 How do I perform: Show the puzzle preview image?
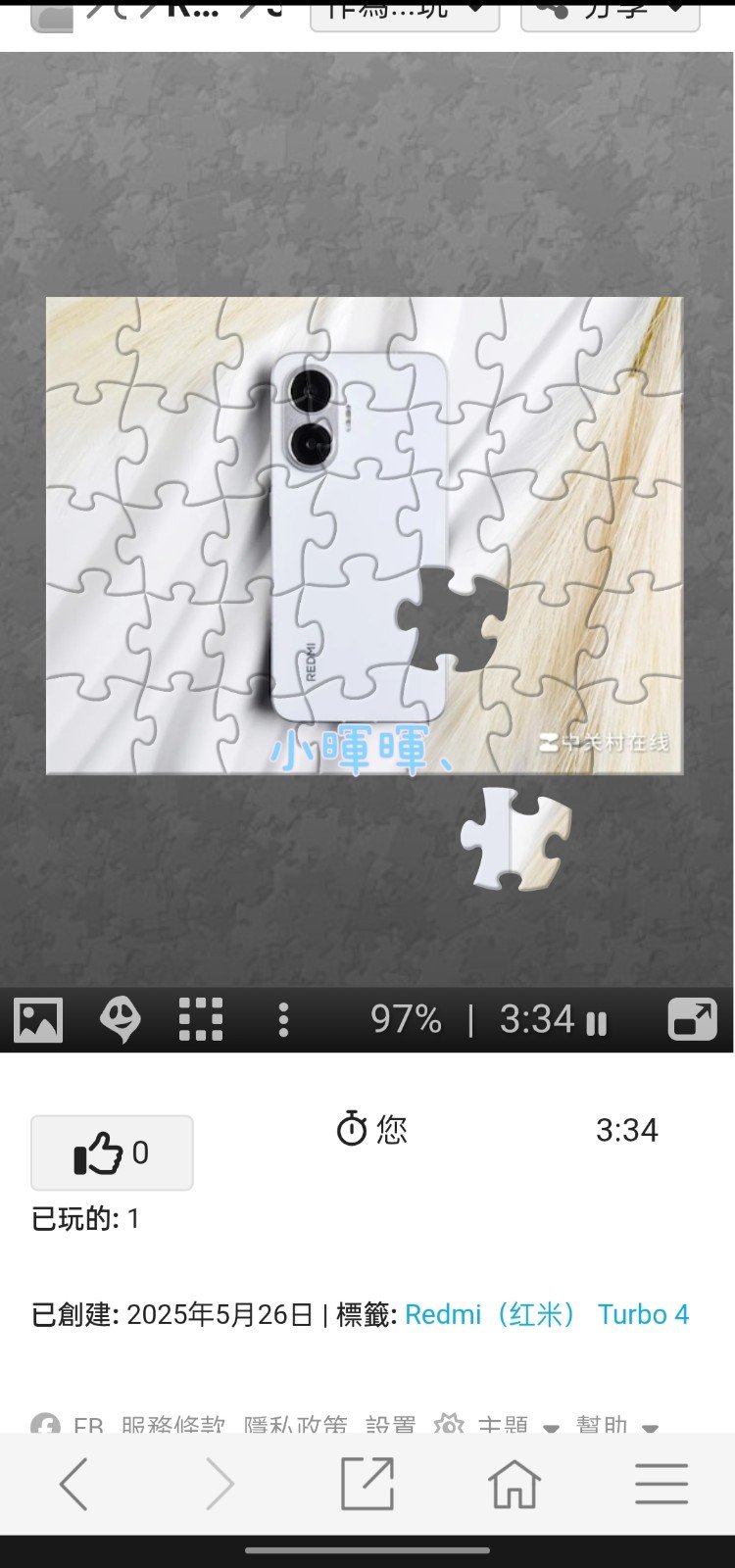[x=38, y=1020]
